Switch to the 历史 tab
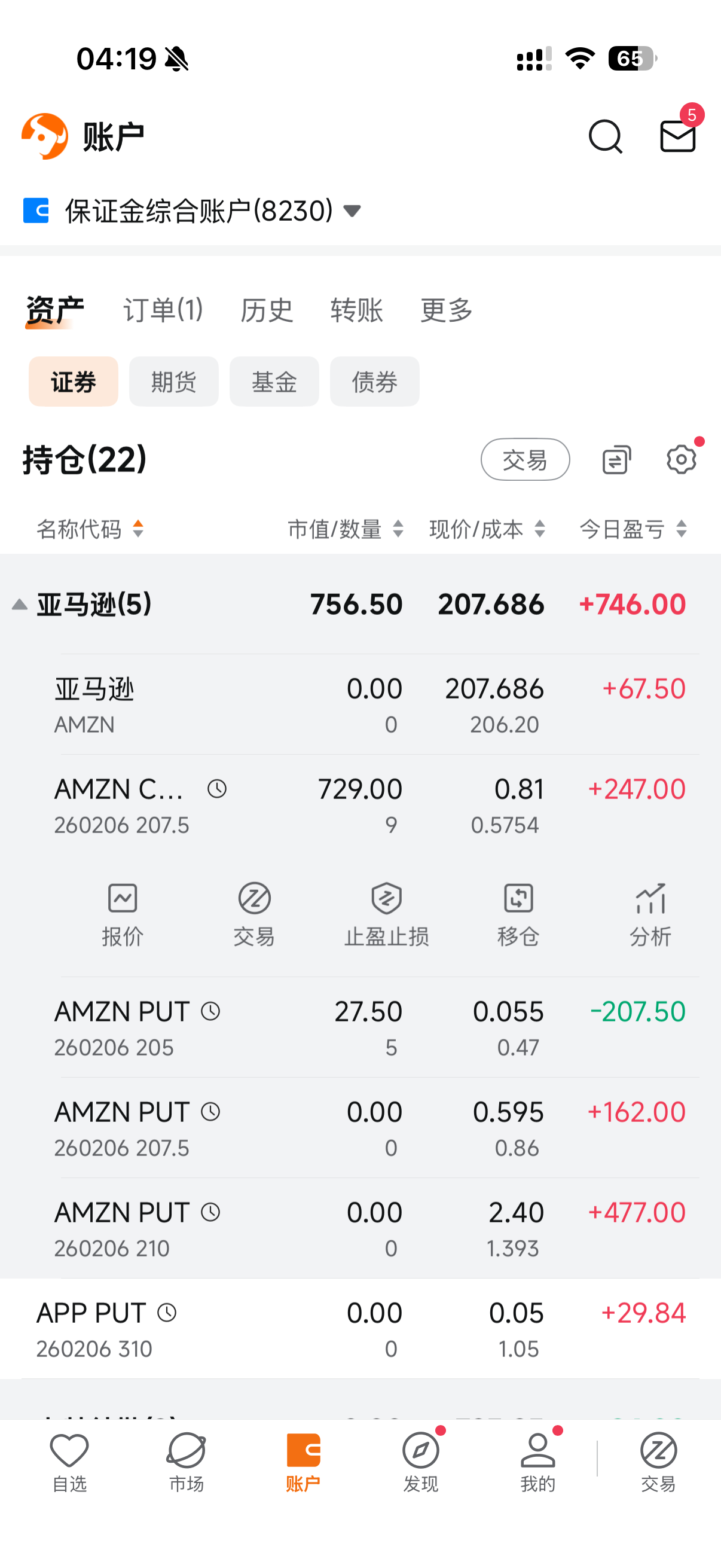The height and width of the screenshot is (1568, 721). pos(267,310)
